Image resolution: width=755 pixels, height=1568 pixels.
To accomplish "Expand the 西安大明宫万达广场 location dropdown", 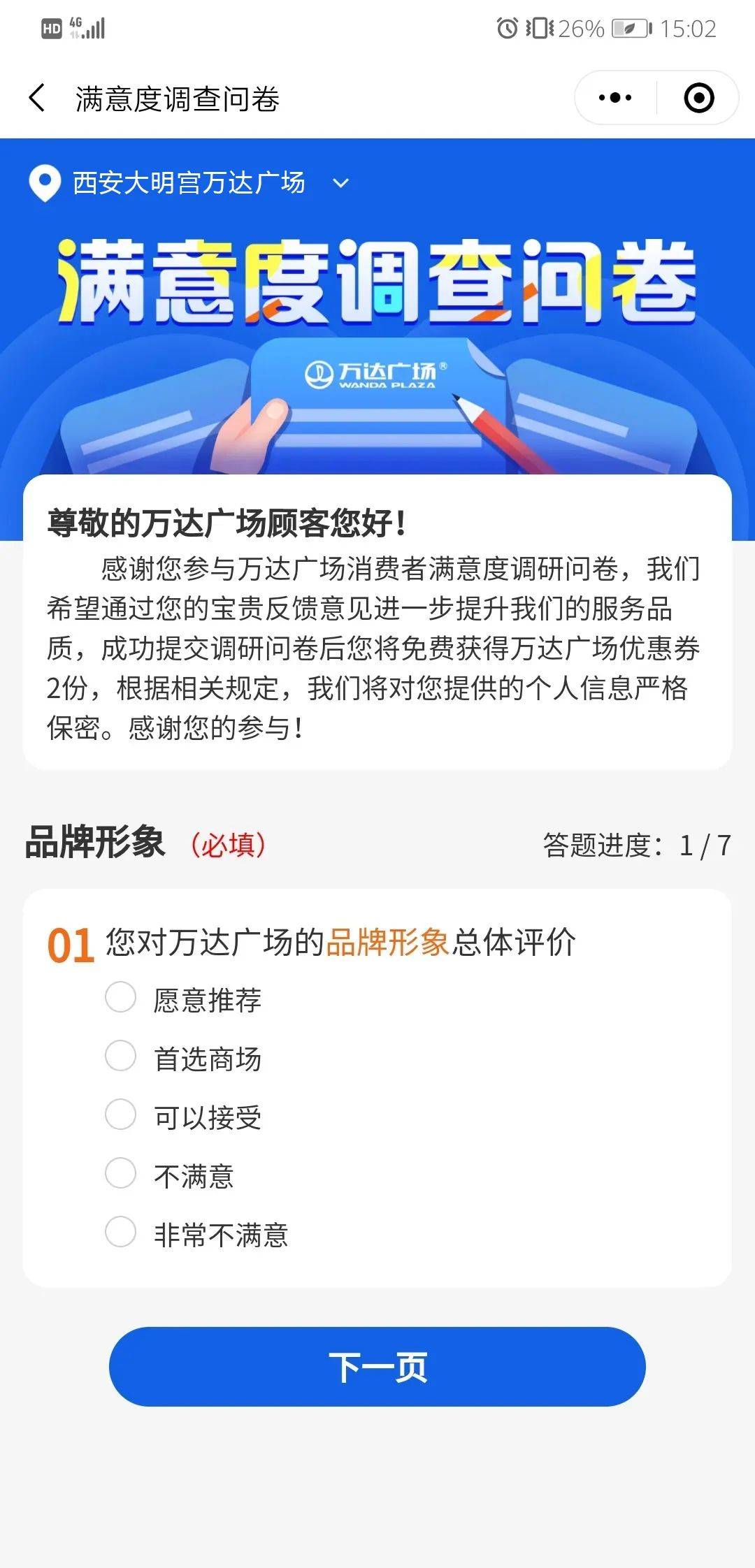I will [x=340, y=183].
